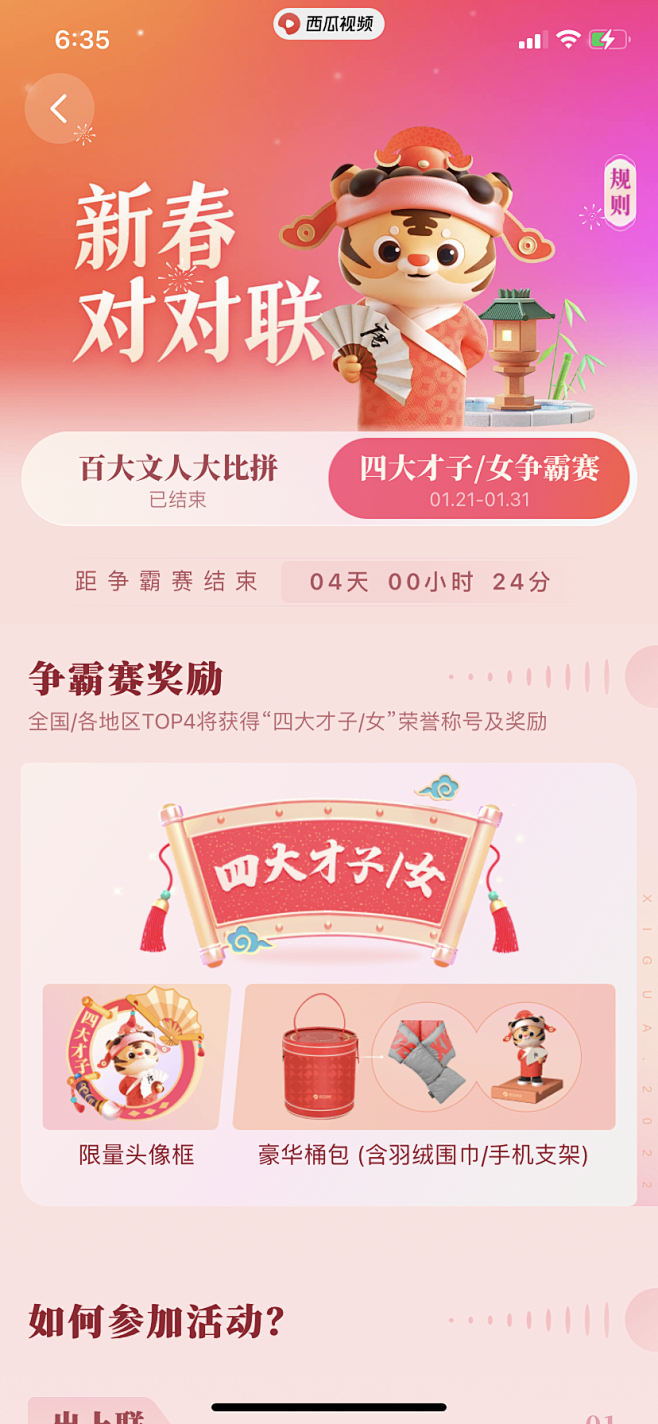Go back using the top-left arrow

(59, 108)
